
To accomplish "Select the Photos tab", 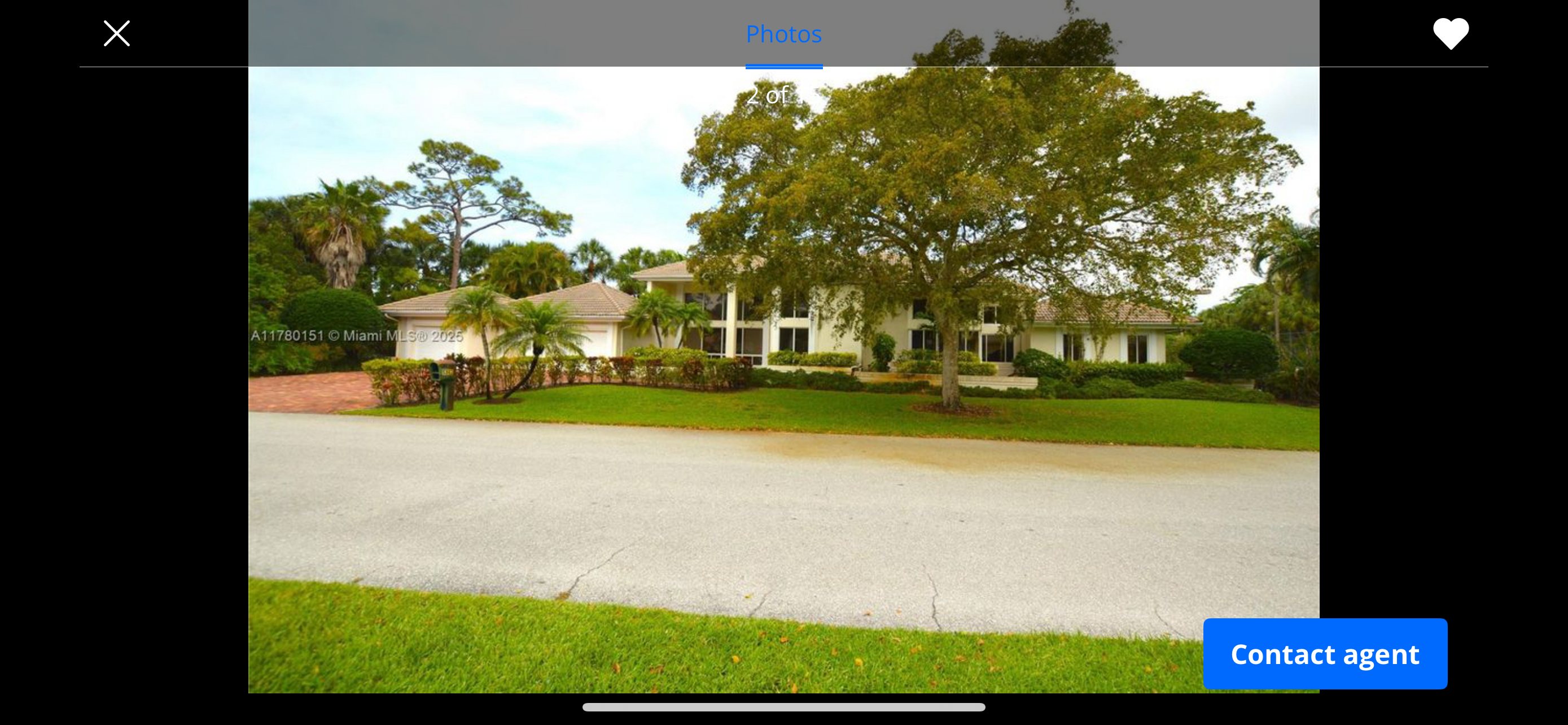I will coord(783,34).
